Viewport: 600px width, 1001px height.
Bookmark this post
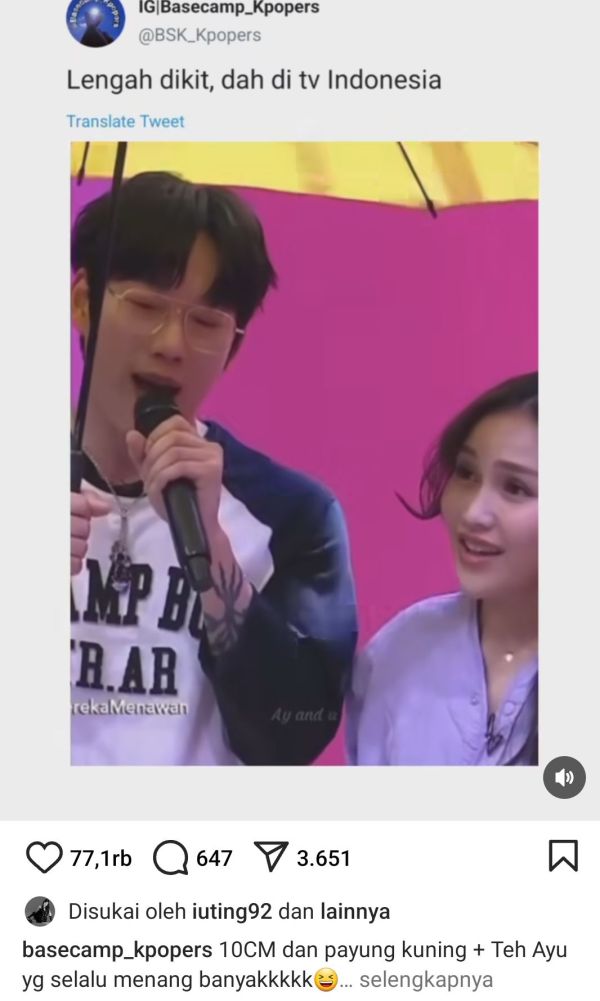coord(563,857)
